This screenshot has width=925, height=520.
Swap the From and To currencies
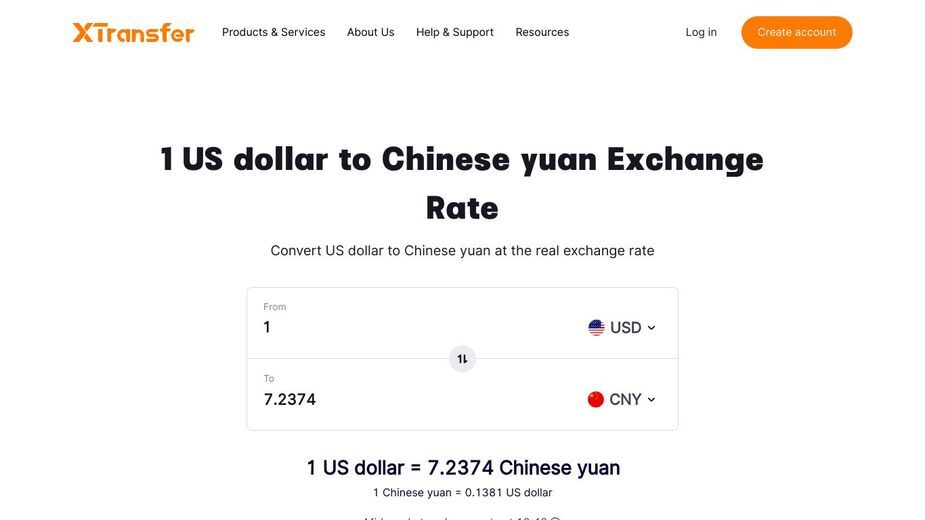pos(462,359)
